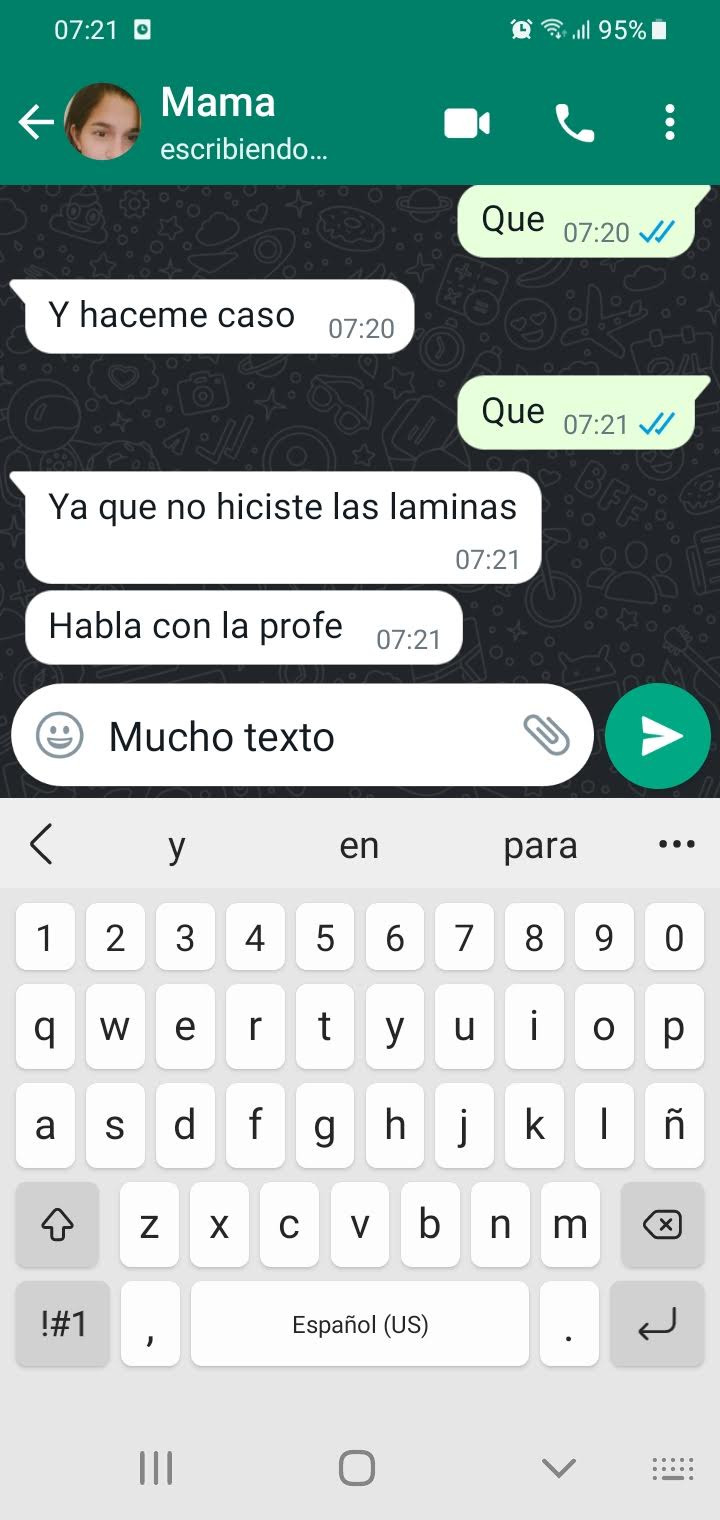The width and height of the screenshot is (720, 1520).
Task: Expand more keyboard suggestion options
Action: (x=677, y=845)
